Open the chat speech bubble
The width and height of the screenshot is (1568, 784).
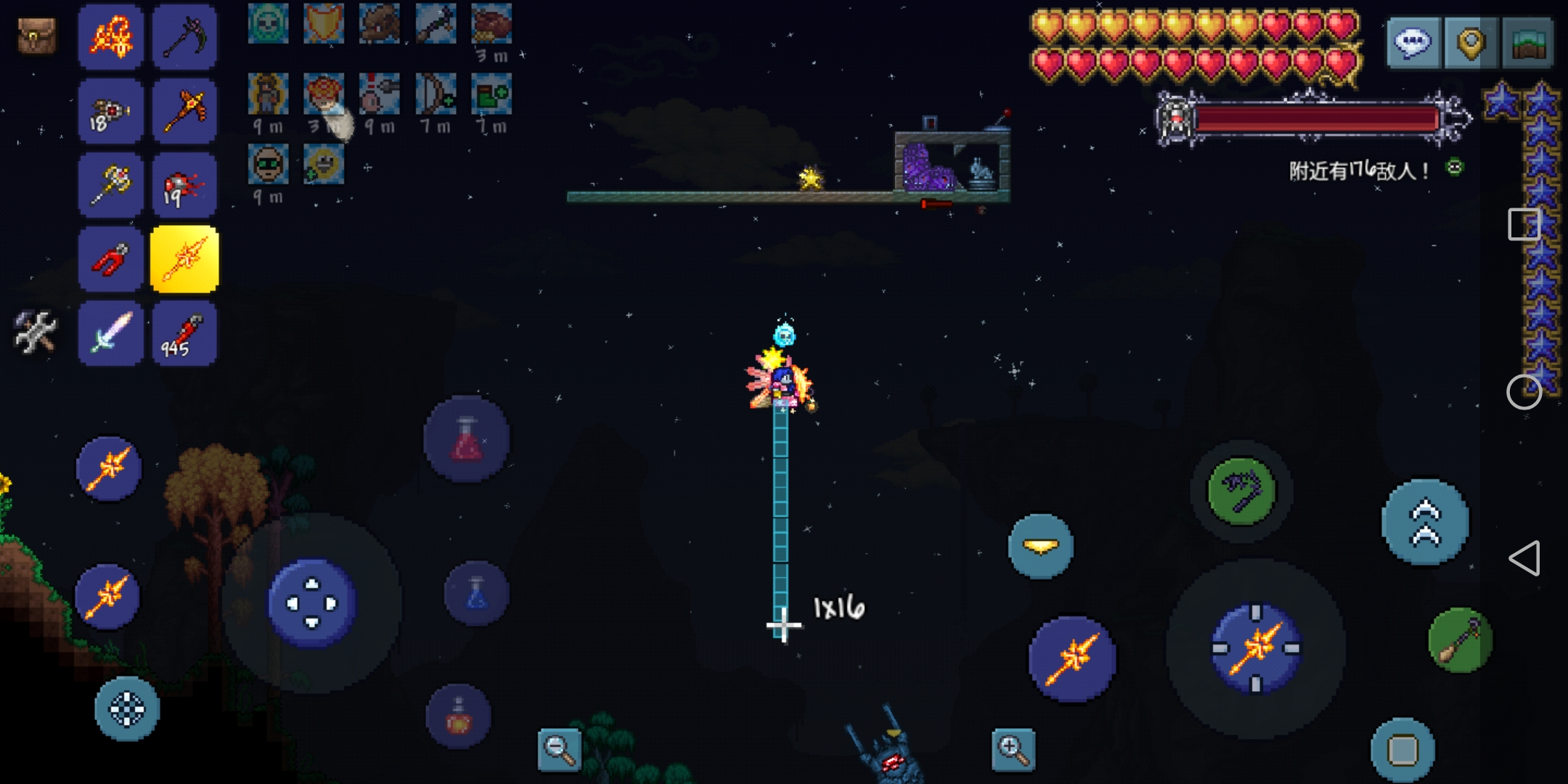1413,43
